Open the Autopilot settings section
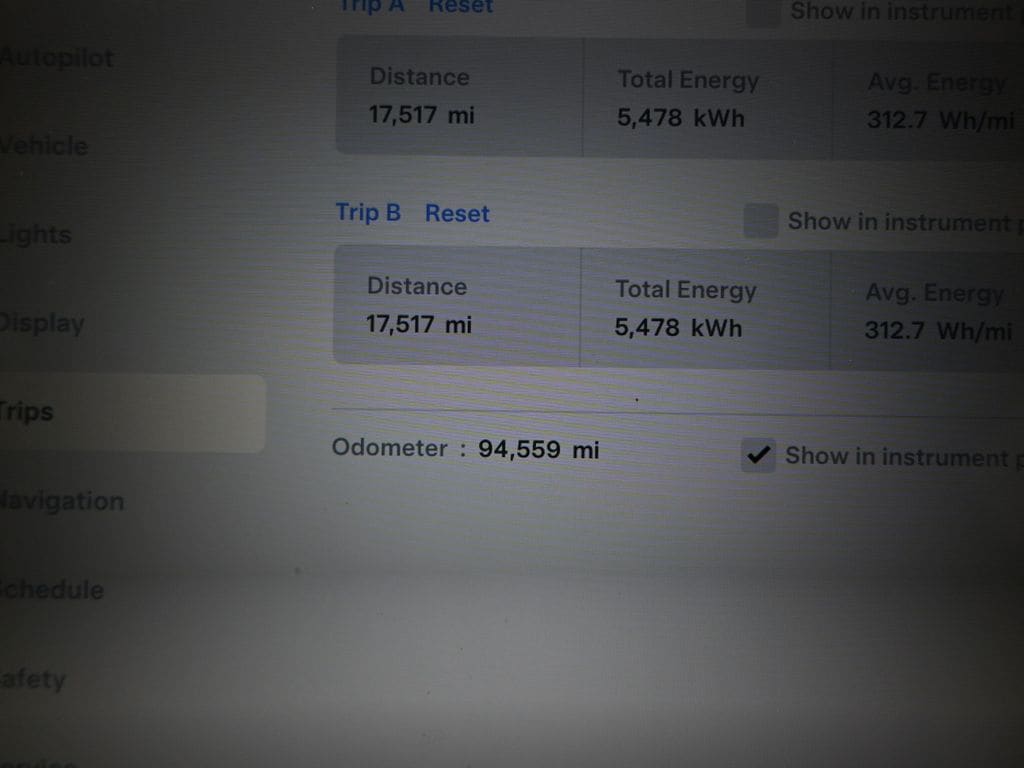The width and height of the screenshot is (1024, 768). (x=57, y=58)
